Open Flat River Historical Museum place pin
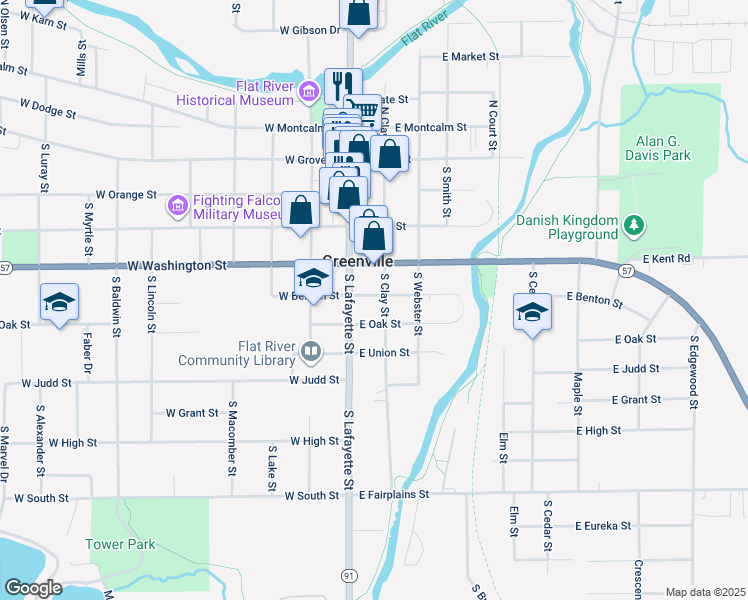The image size is (748, 600). click(309, 93)
